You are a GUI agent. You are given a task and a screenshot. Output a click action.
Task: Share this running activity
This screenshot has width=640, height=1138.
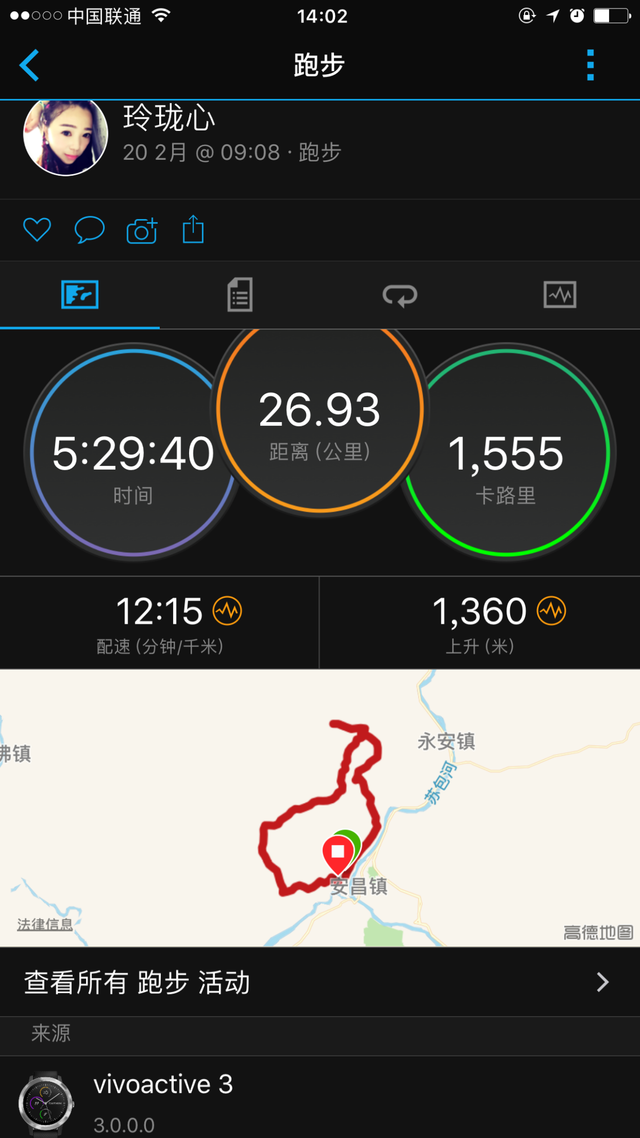point(193,231)
